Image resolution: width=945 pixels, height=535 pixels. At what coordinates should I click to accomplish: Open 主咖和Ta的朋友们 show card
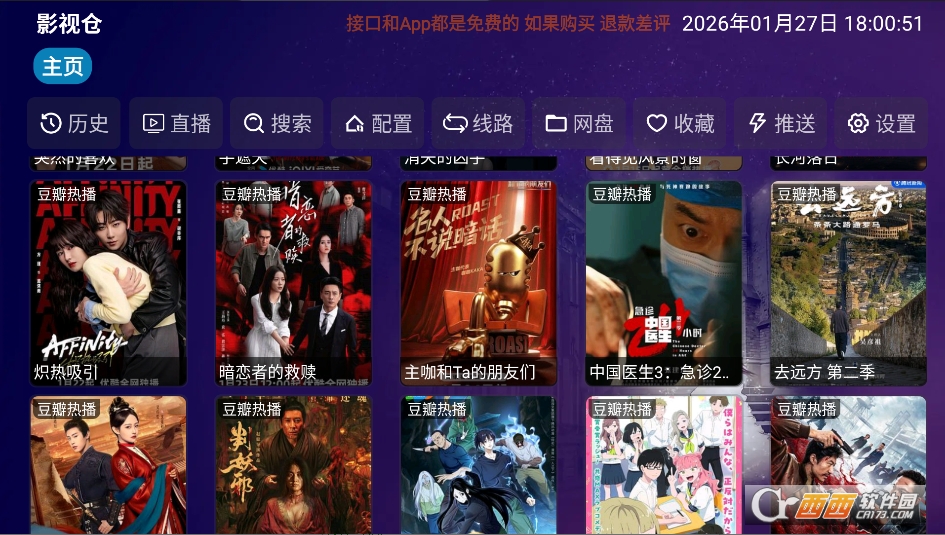pyautogui.click(x=478, y=283)
